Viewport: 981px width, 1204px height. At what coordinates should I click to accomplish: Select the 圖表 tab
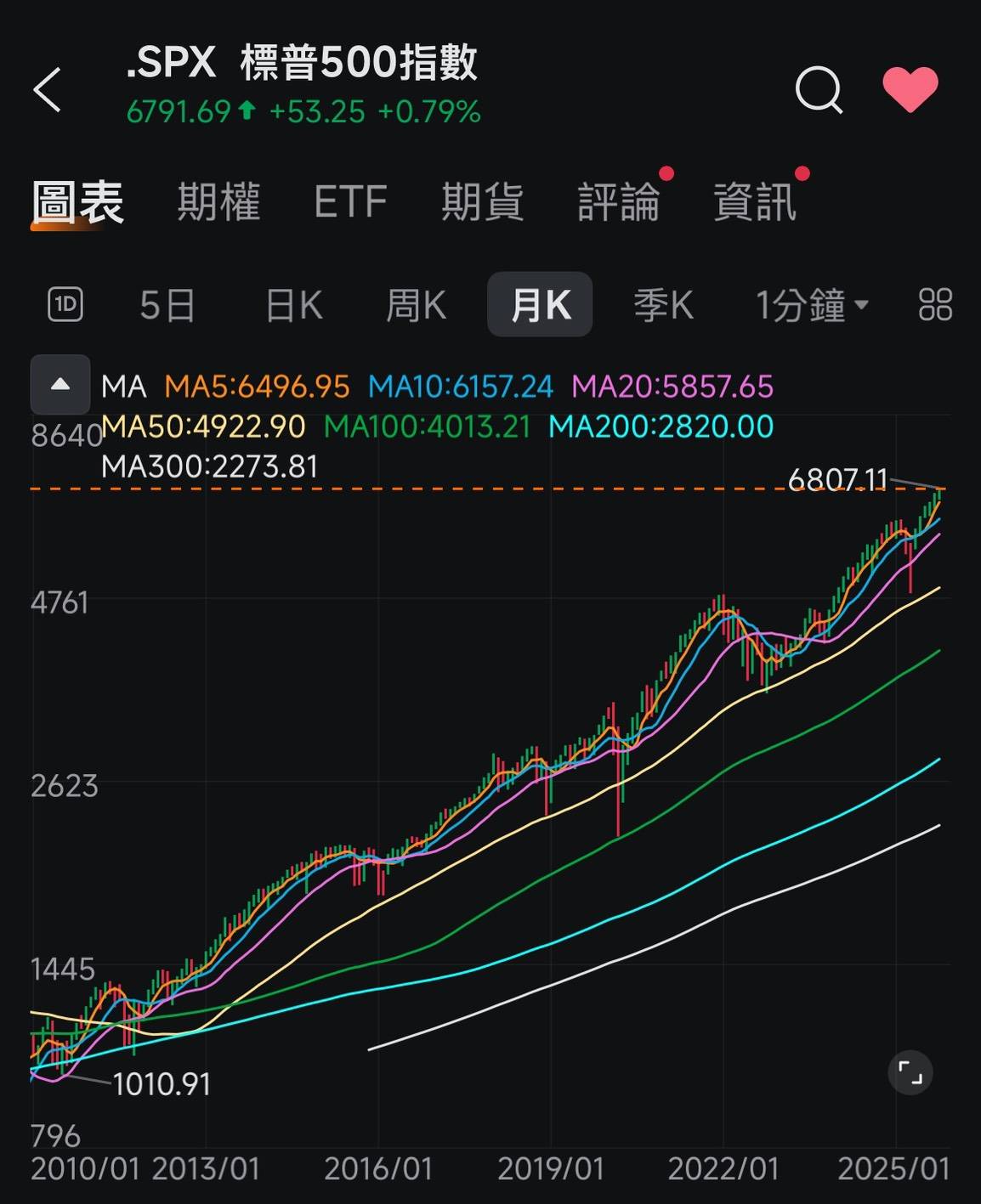tap(77, 202)
